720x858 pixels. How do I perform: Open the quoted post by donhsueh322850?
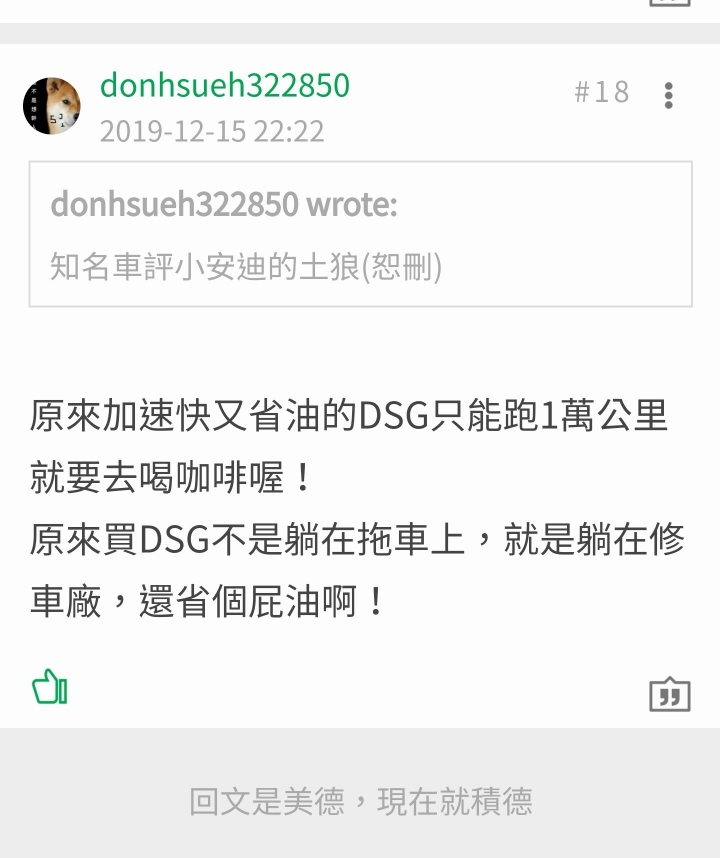click(360, 234)
